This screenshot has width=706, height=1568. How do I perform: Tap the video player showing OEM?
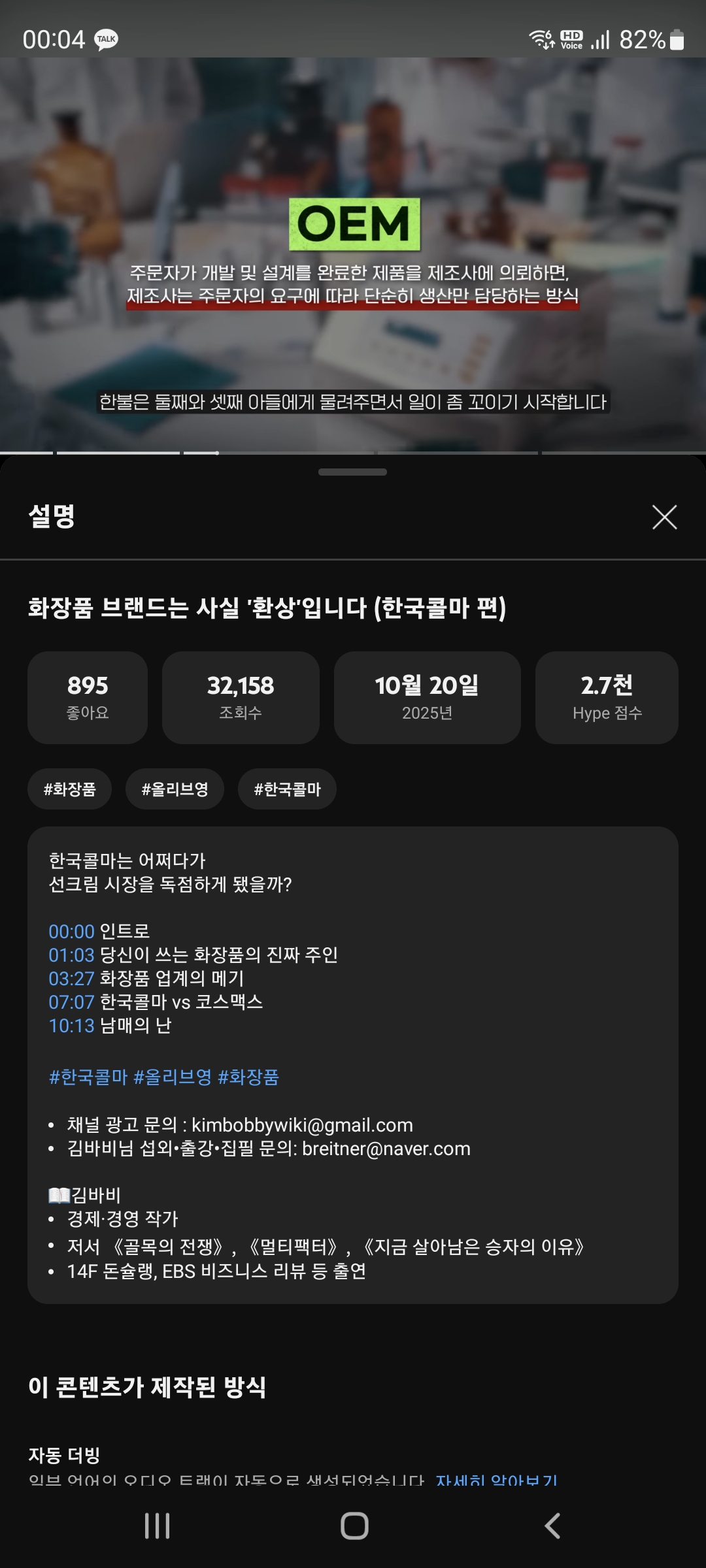coord(353,255)
